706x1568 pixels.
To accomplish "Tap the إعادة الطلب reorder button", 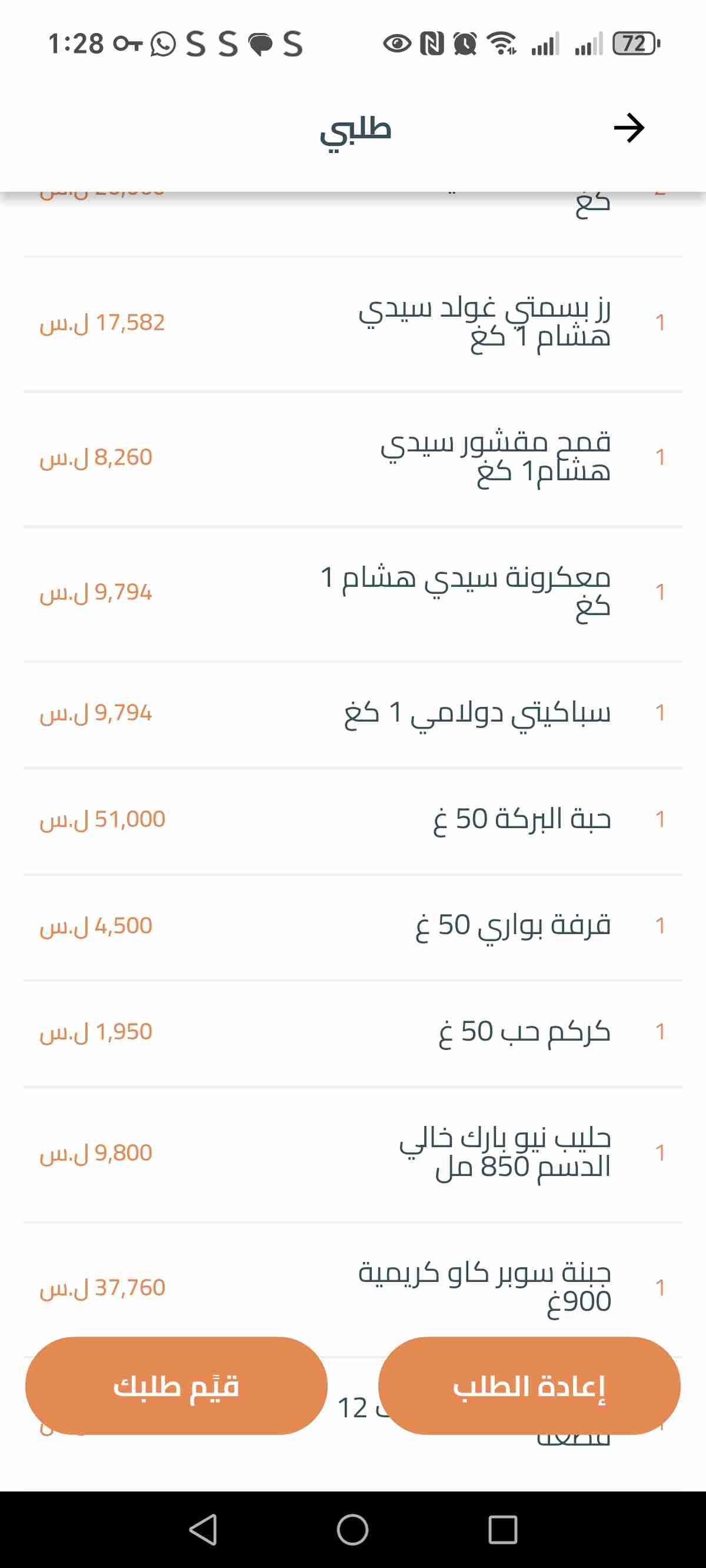I will click(x=529, y=1386).
